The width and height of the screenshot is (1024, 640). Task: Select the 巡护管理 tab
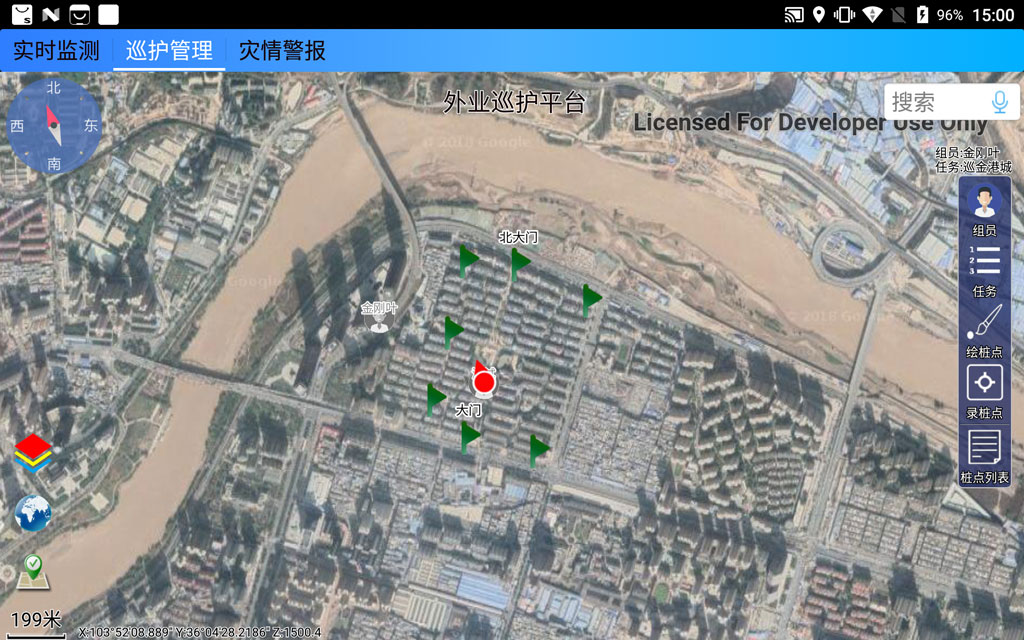[x=169, y=50]
